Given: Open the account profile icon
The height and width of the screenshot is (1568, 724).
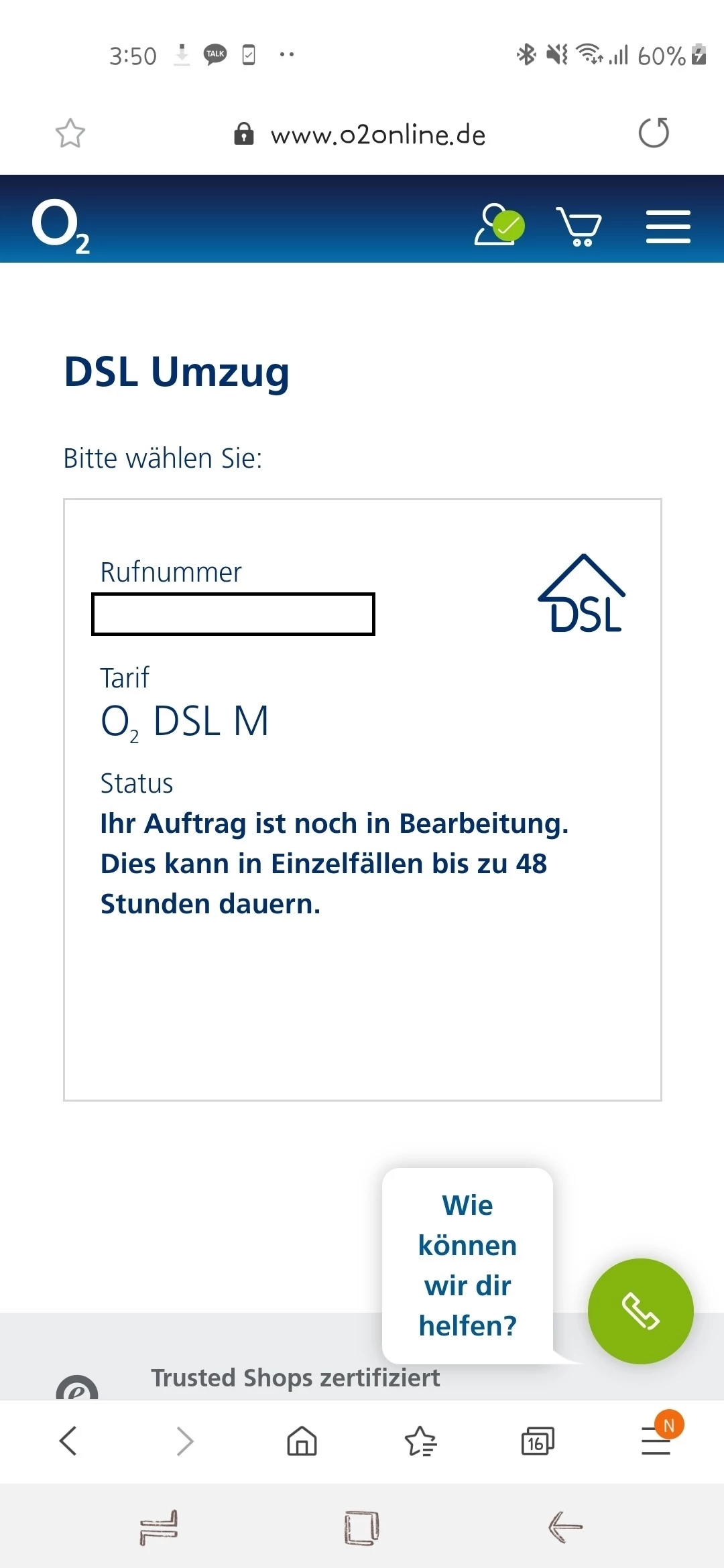Looking at the screenshot, I should [x=498, y=225].
